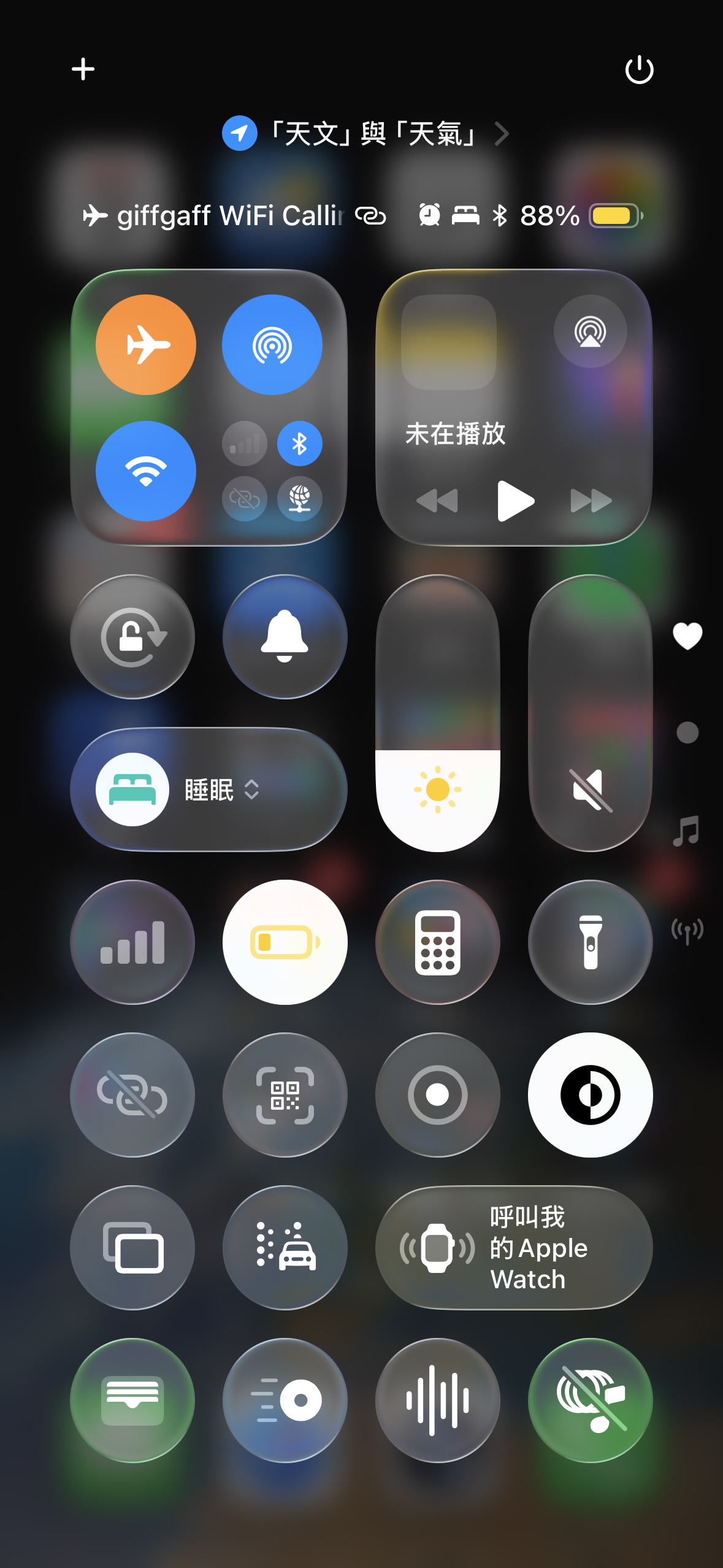723x1568 pixels.
Task: Turn off Airplane Mode
Action: point(146,345)
